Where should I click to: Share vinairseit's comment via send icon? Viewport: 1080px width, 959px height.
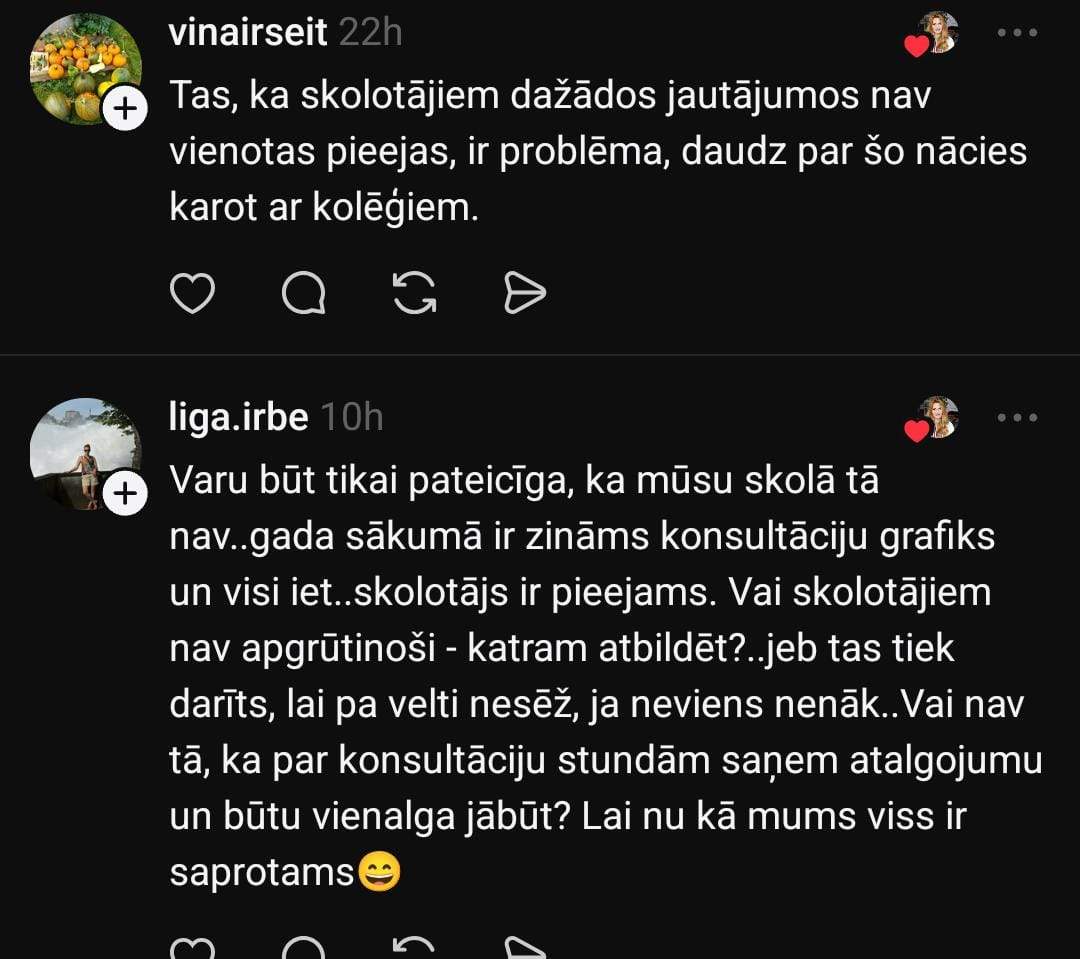tap(524, 293)
